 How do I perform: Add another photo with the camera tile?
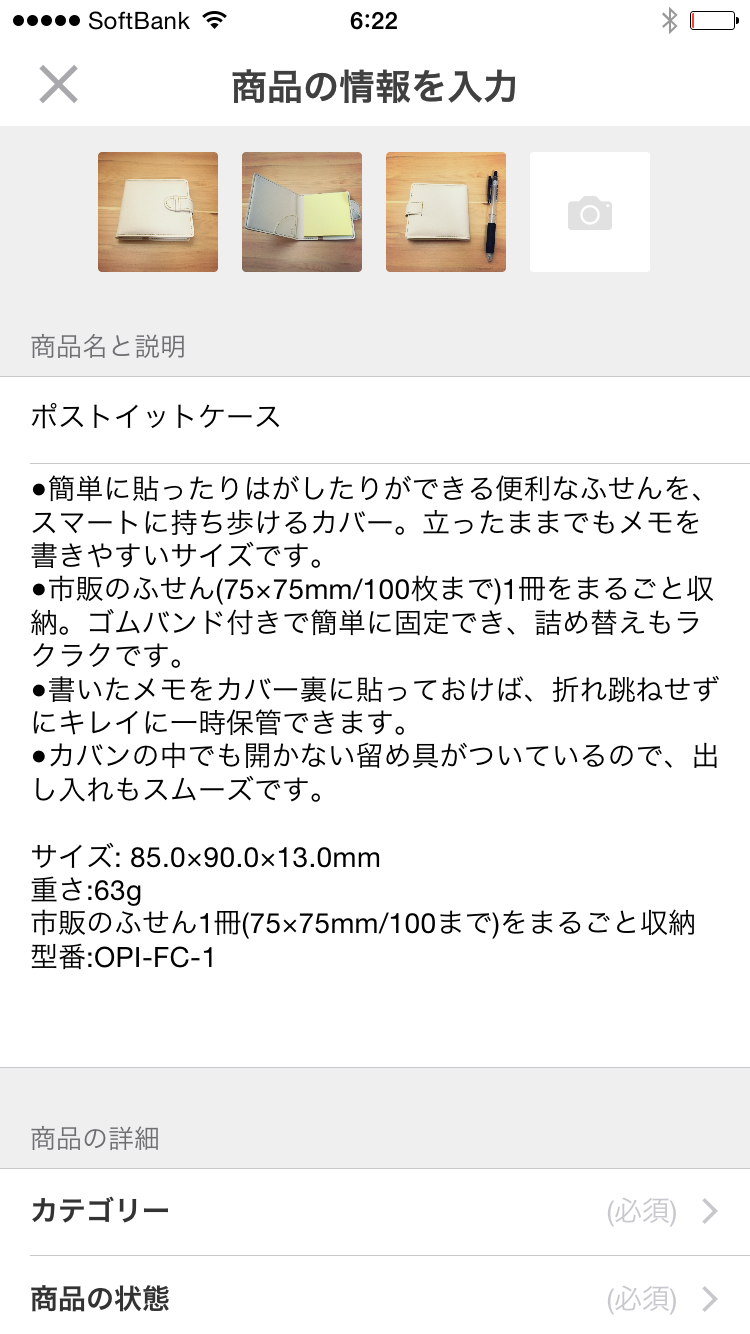tap(590, 212)
